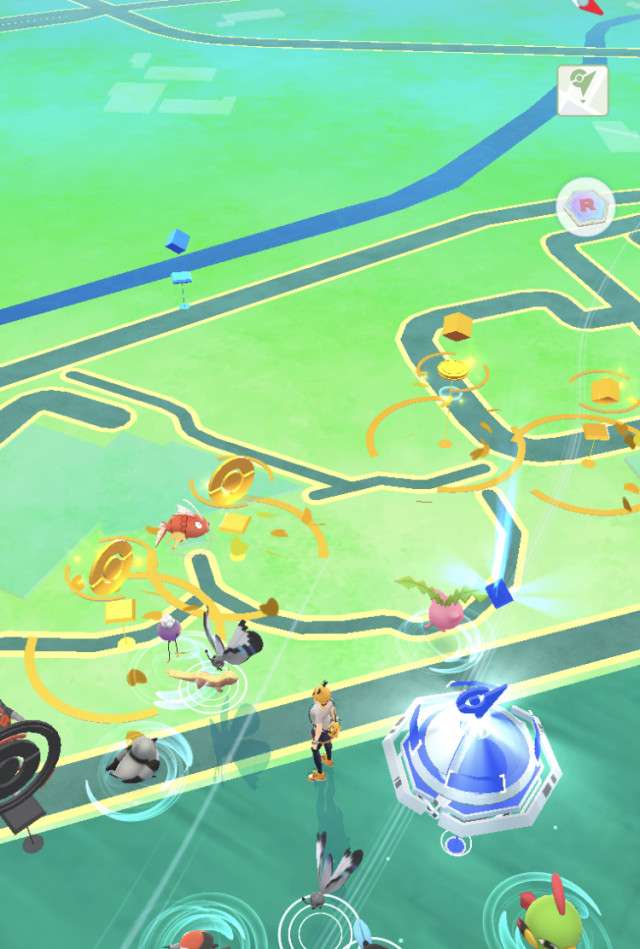Image resolution: width=640 pixels, height=949 pixels.
Task: Tap the red Magikarp on the map
Action: (x=180, y=523)
